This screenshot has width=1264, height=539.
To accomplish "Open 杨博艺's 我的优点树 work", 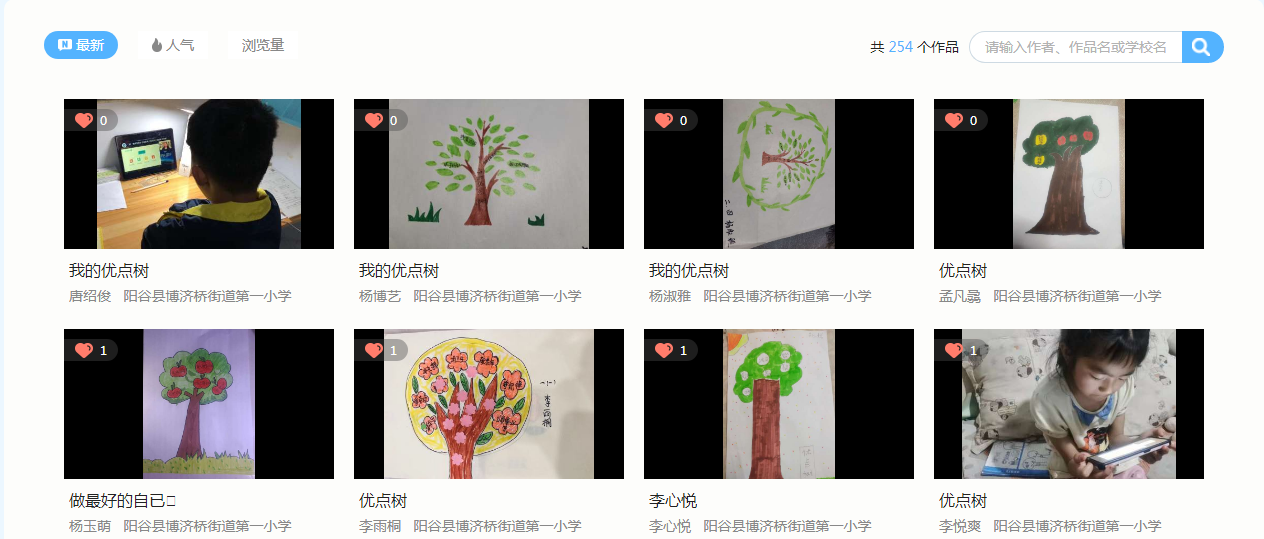I will click(x=488, y=174).
